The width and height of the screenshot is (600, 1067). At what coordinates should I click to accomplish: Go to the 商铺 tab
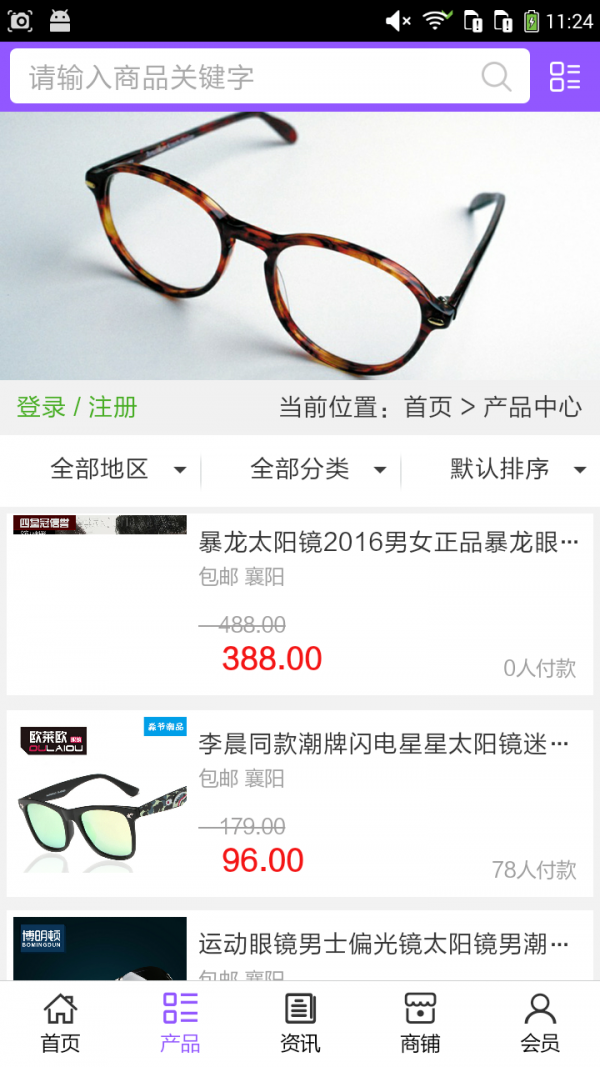coord(420,1023)
